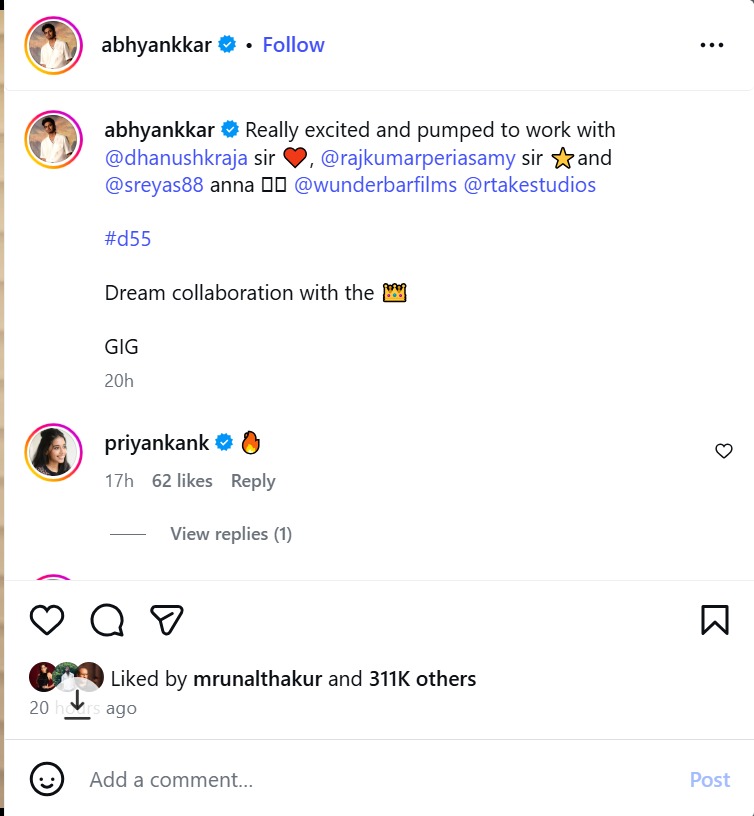Screen dimensions: 754x816
Task: Expand View replies (1)
Action: coord(230,534)
